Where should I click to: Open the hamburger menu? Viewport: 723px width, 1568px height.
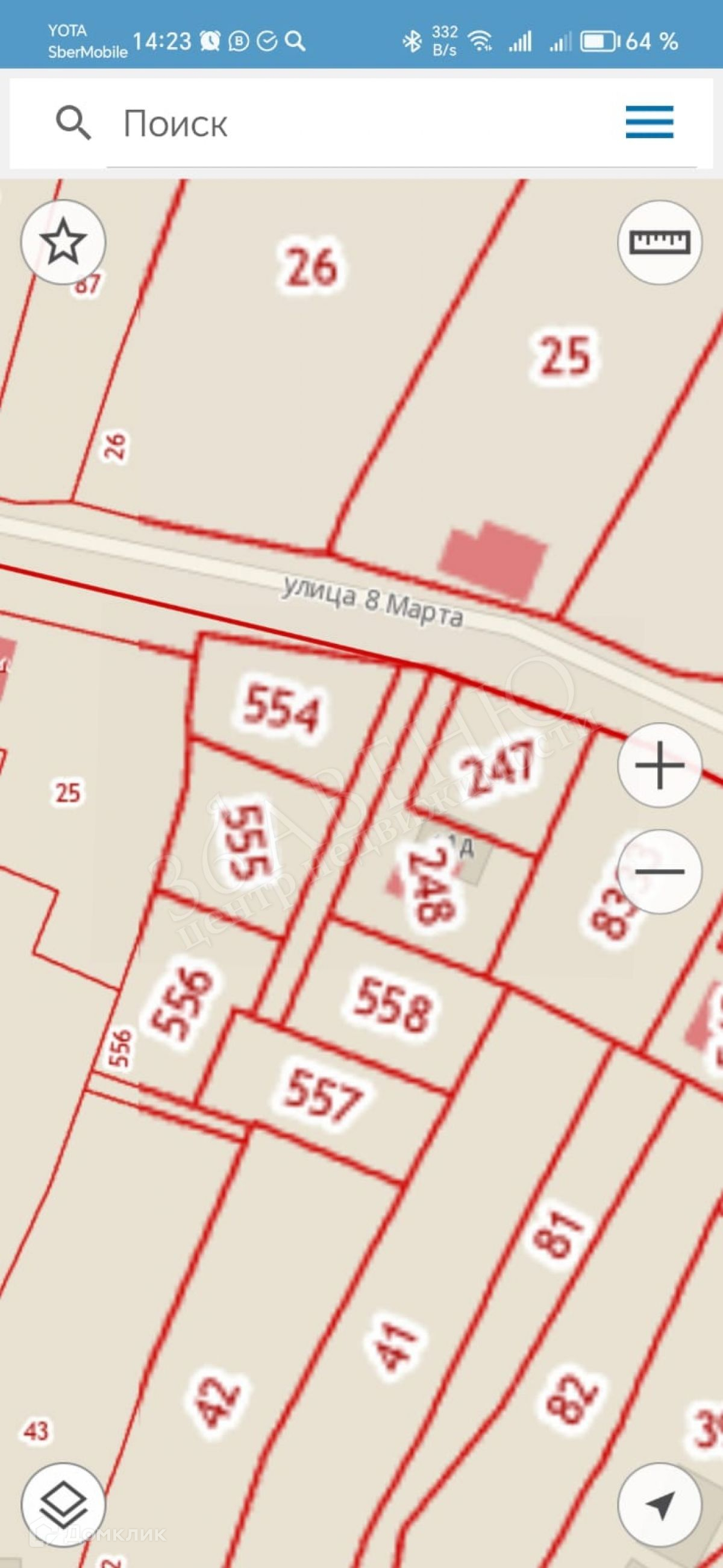[649, 122]
